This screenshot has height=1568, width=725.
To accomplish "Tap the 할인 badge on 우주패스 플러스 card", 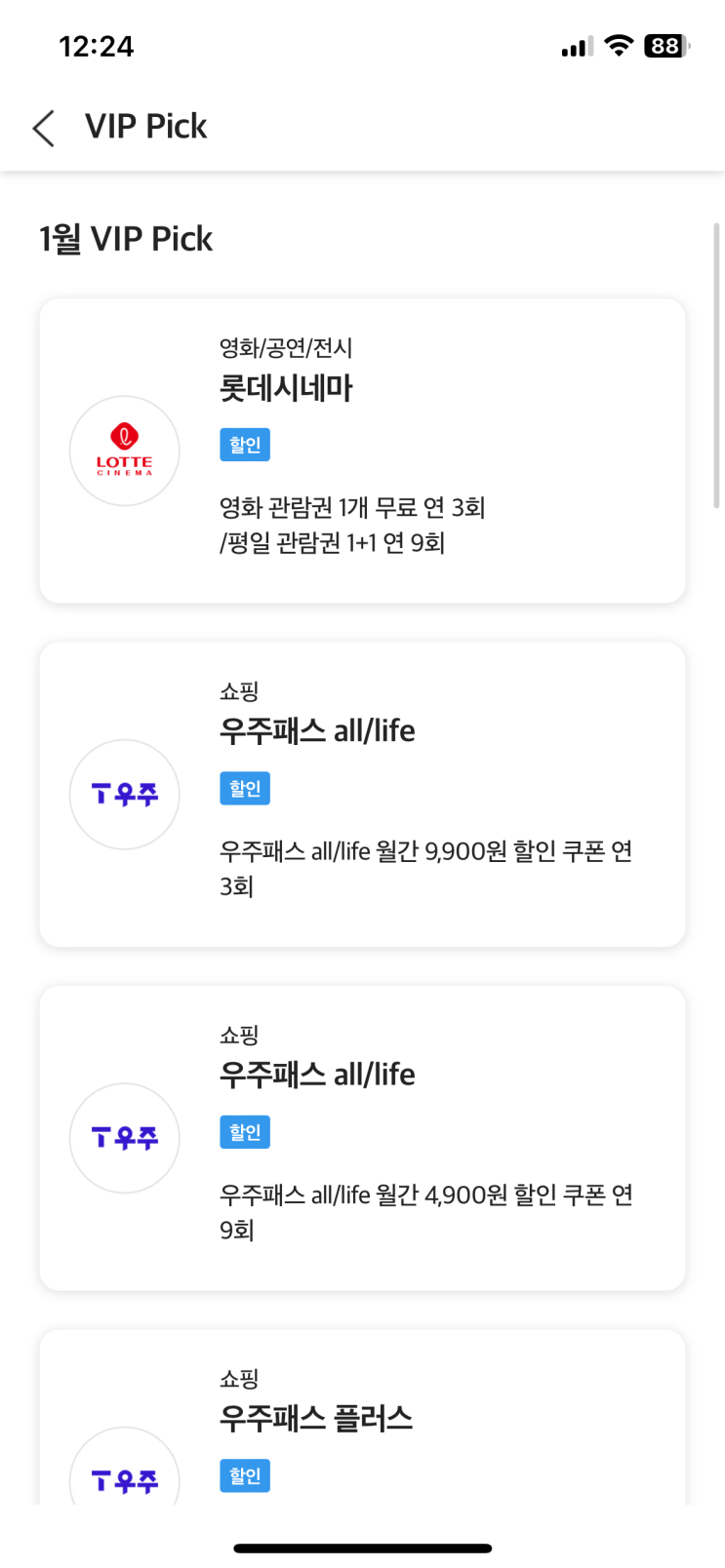I will click(x=244, y=1475).
